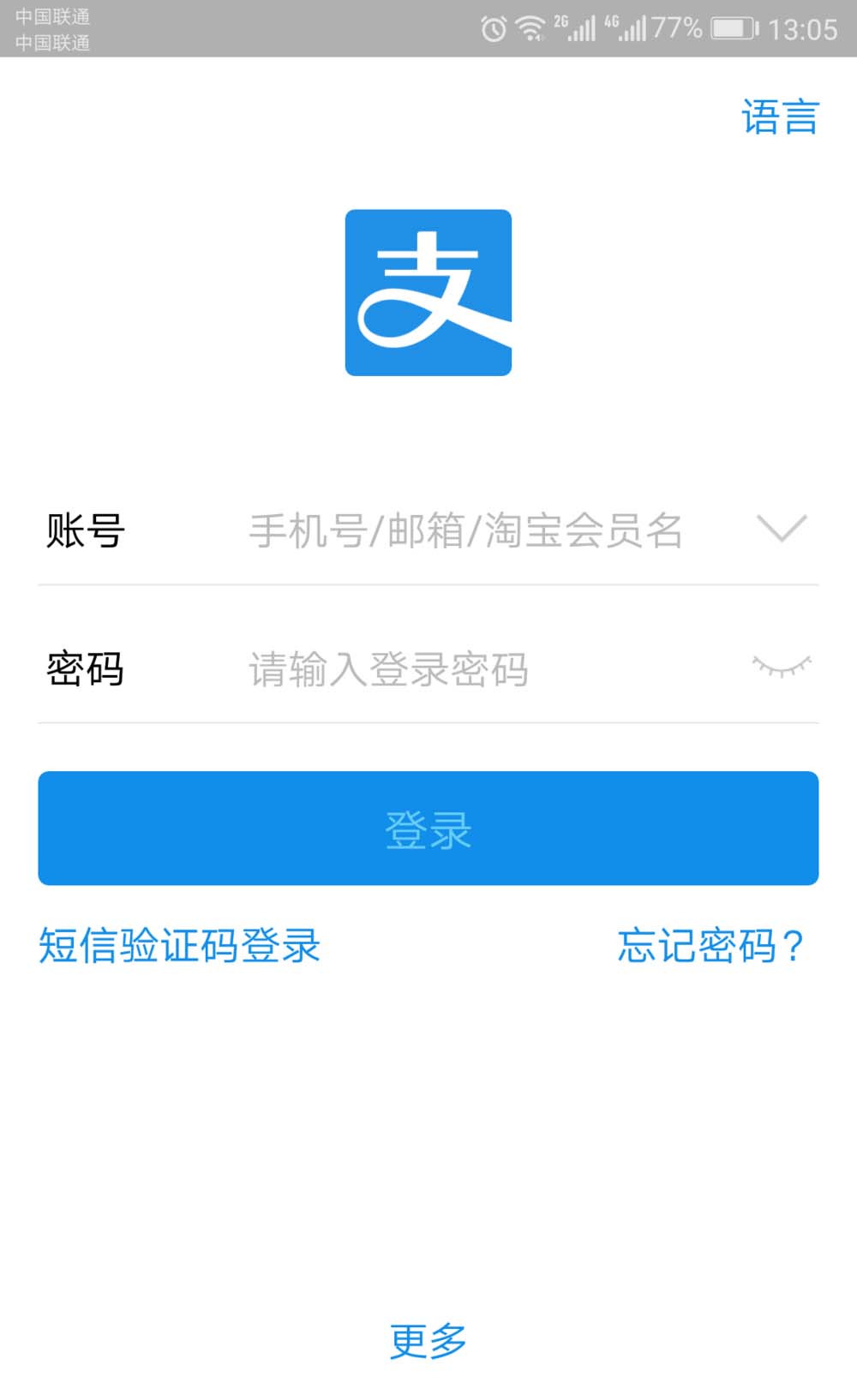Click the 请输入登录密码 password input field
857x1400 pixels.
pyautogui.click(x=387, y=671)
